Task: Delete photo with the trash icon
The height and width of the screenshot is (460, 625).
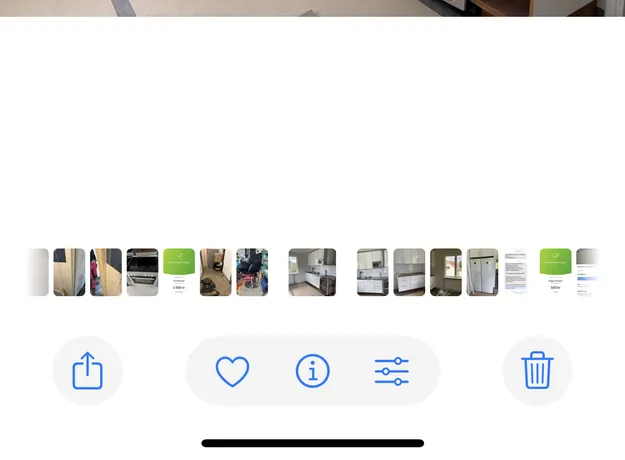Action: coord(537,371)
